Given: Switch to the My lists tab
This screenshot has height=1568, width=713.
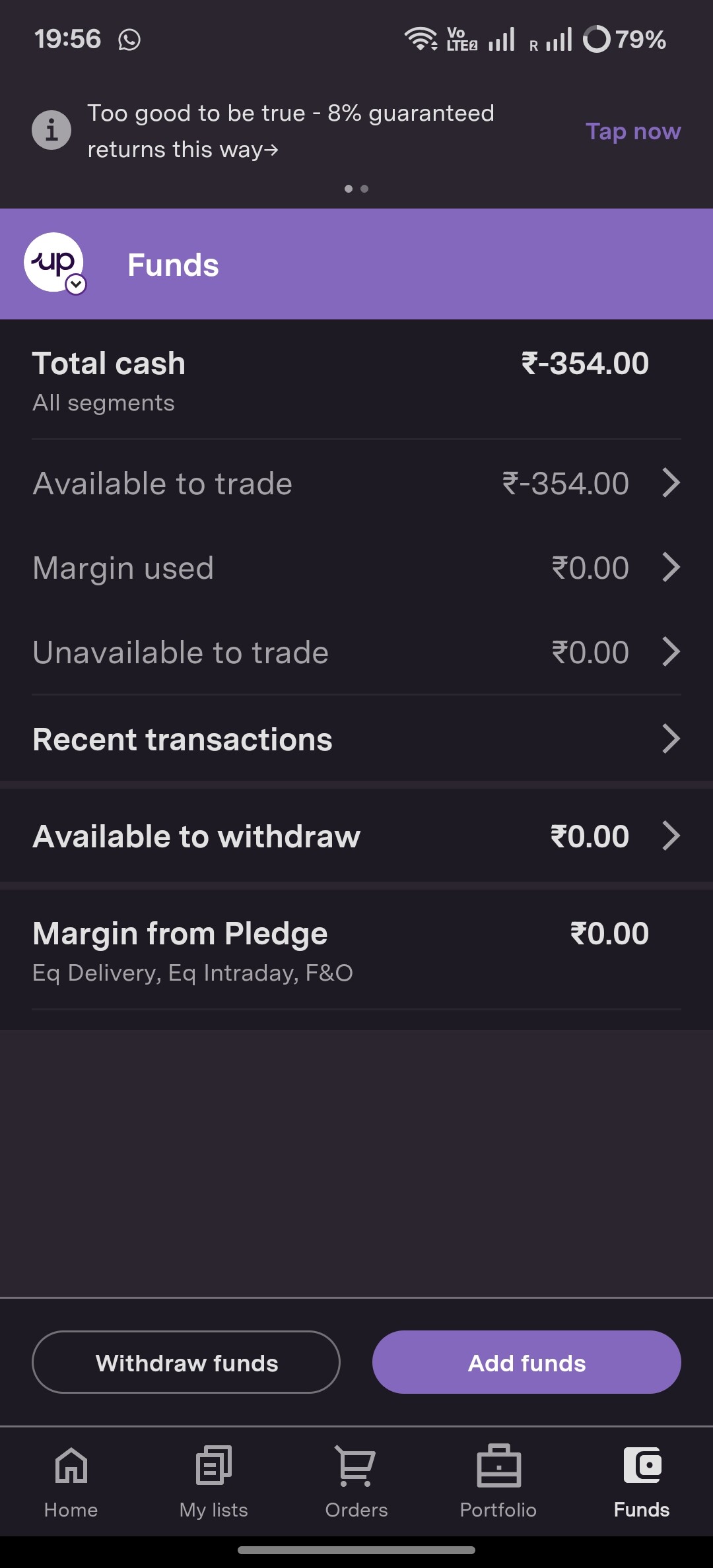Looking at the screenshot, I should coord(214,1482).
